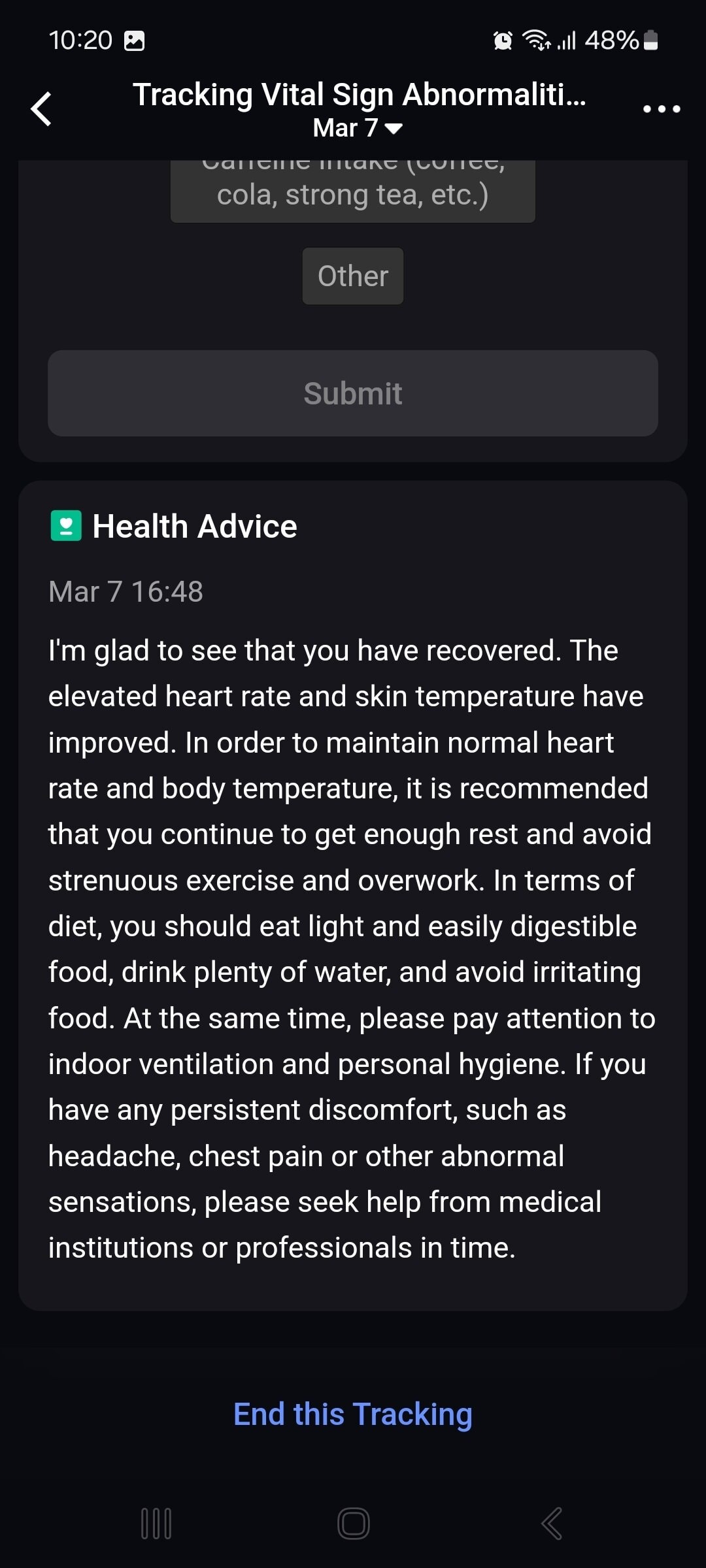Viewport: 706px width, 1568px height.
Task: Go to the phone home screen
Action: (353, 1524)
